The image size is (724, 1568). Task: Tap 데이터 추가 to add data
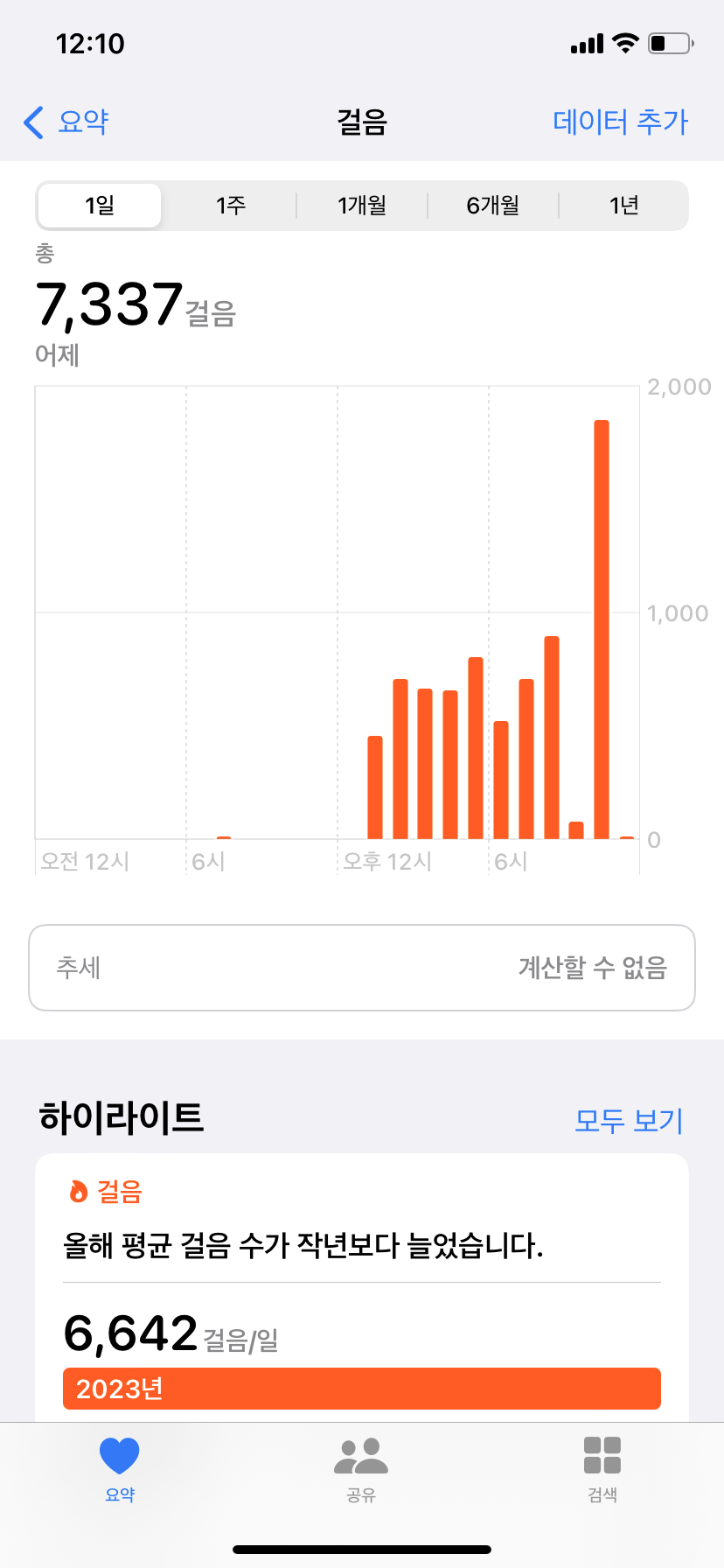pos(620,122)
